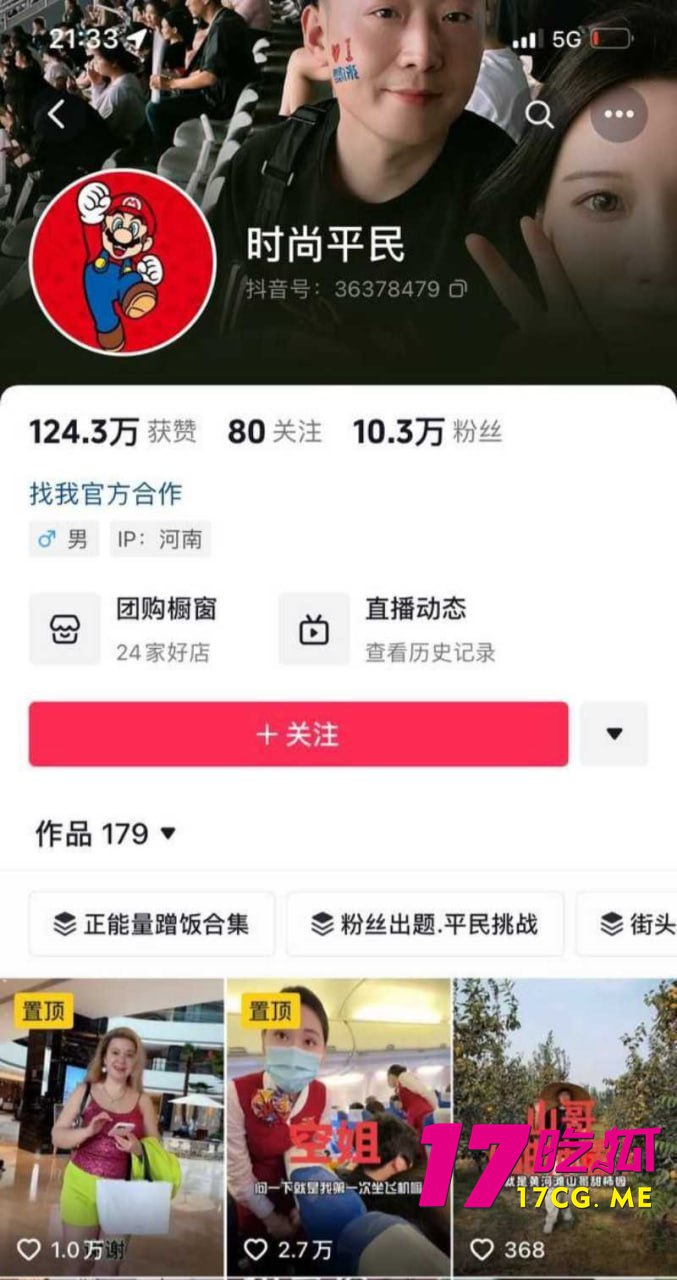Open the 作品 179 sort dropdown
This screenshot has height=1280, width=677.
coord(106,833)
